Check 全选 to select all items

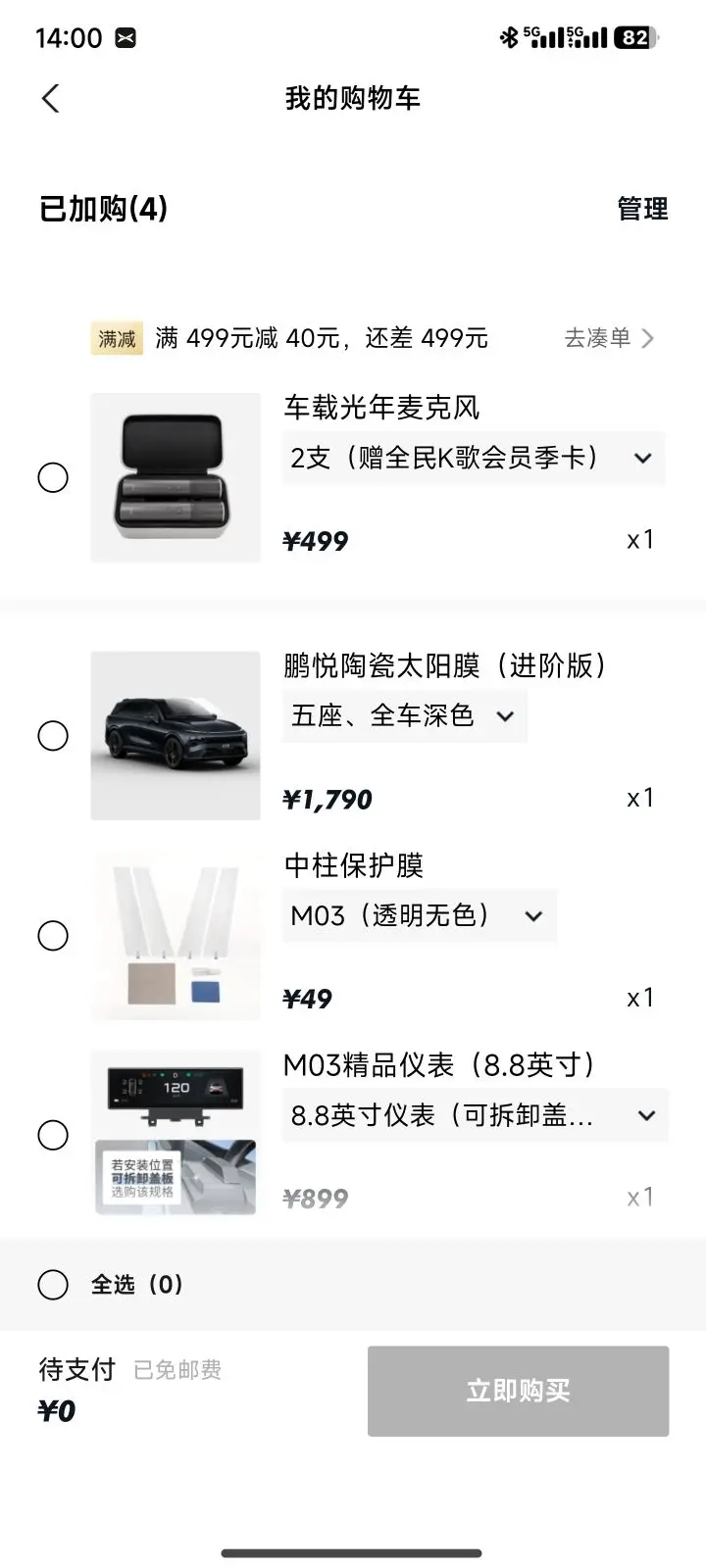(x=53, y=1285)
